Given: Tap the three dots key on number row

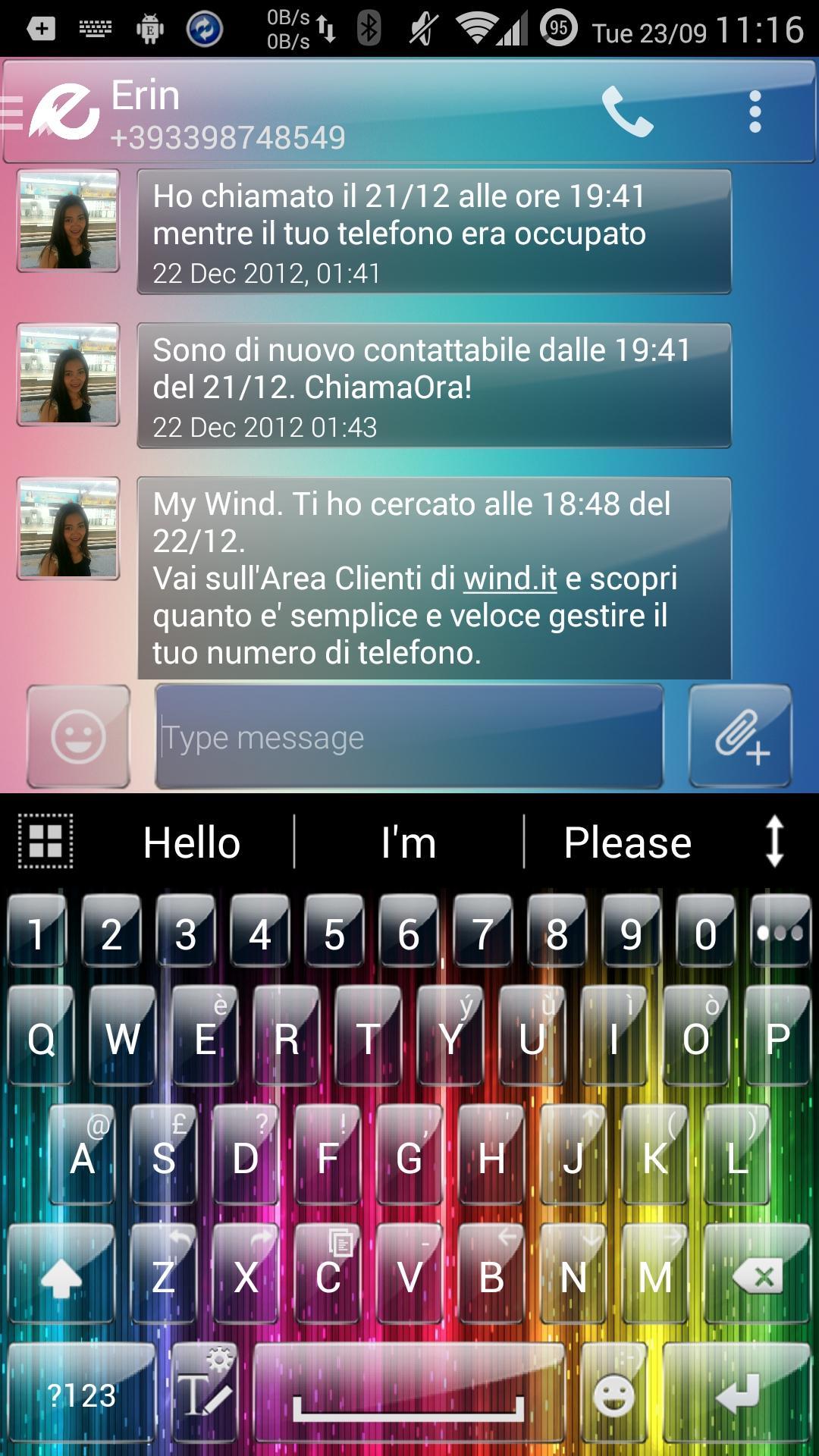Looking at the screenshot, I should [780, 933].
